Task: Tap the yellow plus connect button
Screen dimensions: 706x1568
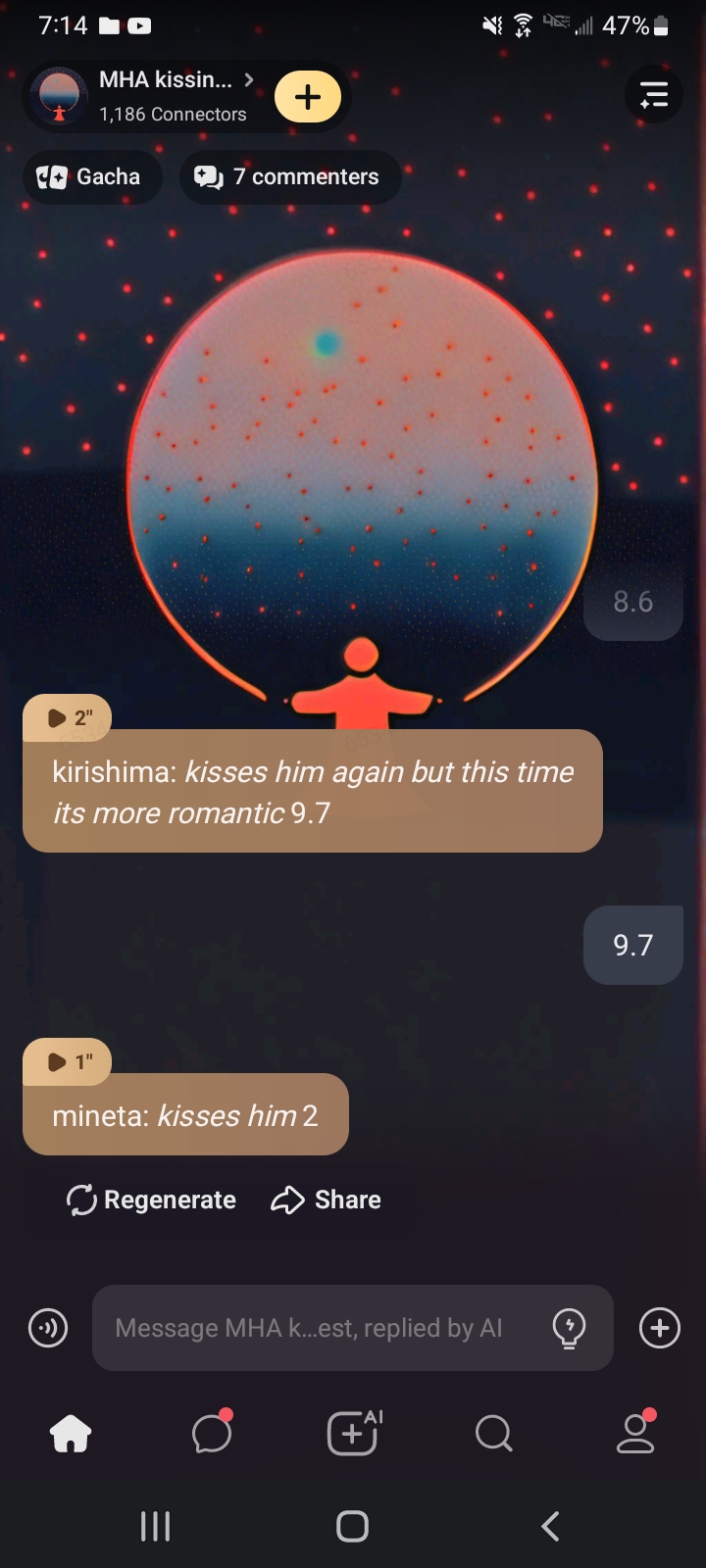Action: point(308,97)
